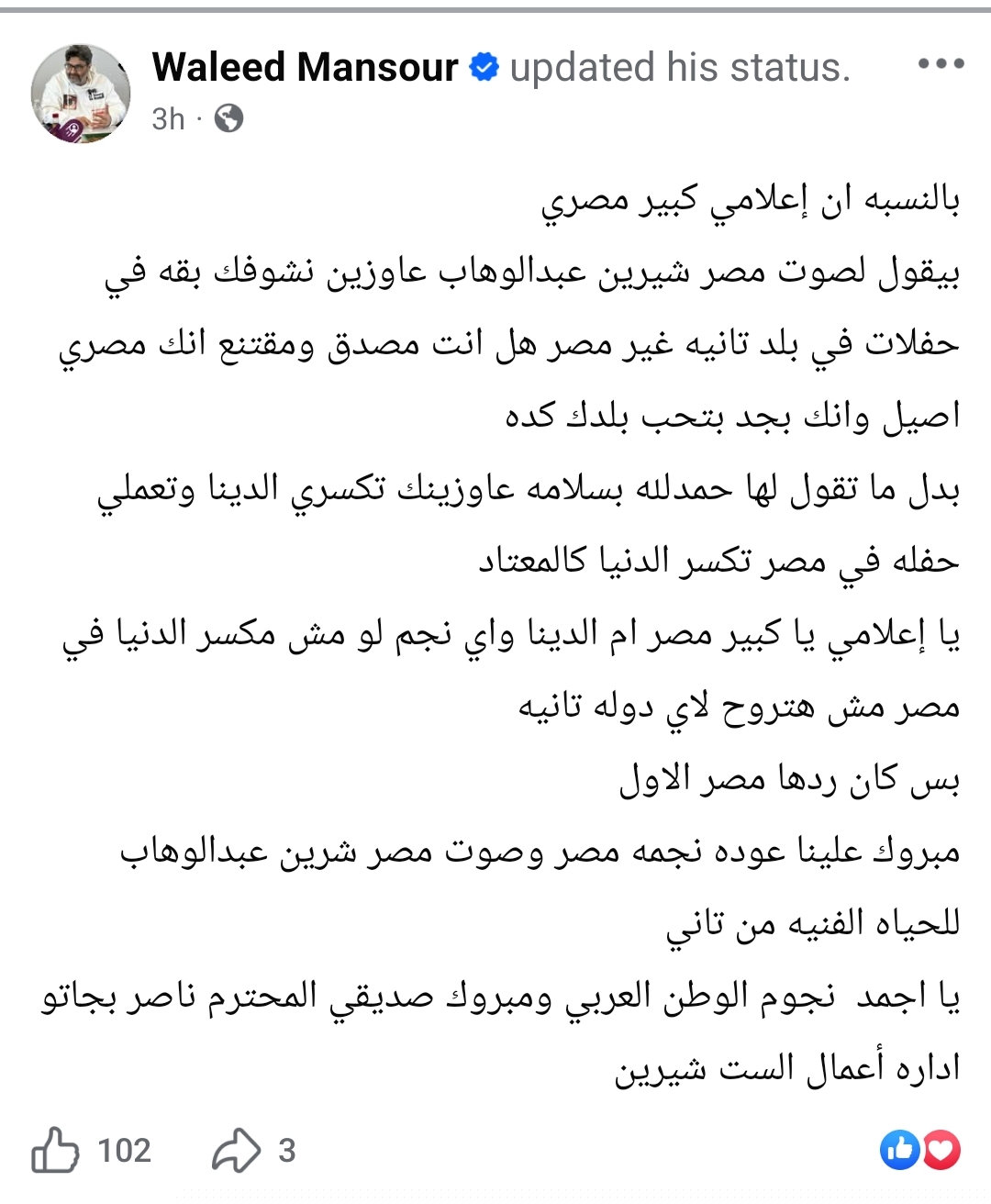Click the blue verified badge next to the name
Image resolution: width=991 pixels, height=1204 pixels.
484,66
